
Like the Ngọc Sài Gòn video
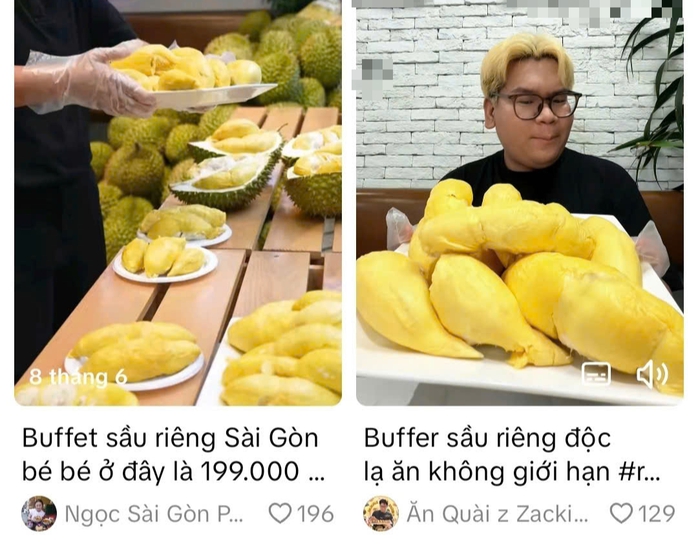point(281,514)
